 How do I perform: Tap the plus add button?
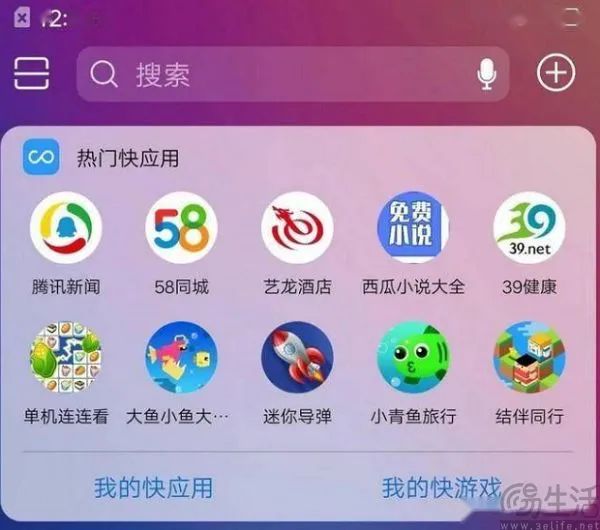click(x=556, y=73)
